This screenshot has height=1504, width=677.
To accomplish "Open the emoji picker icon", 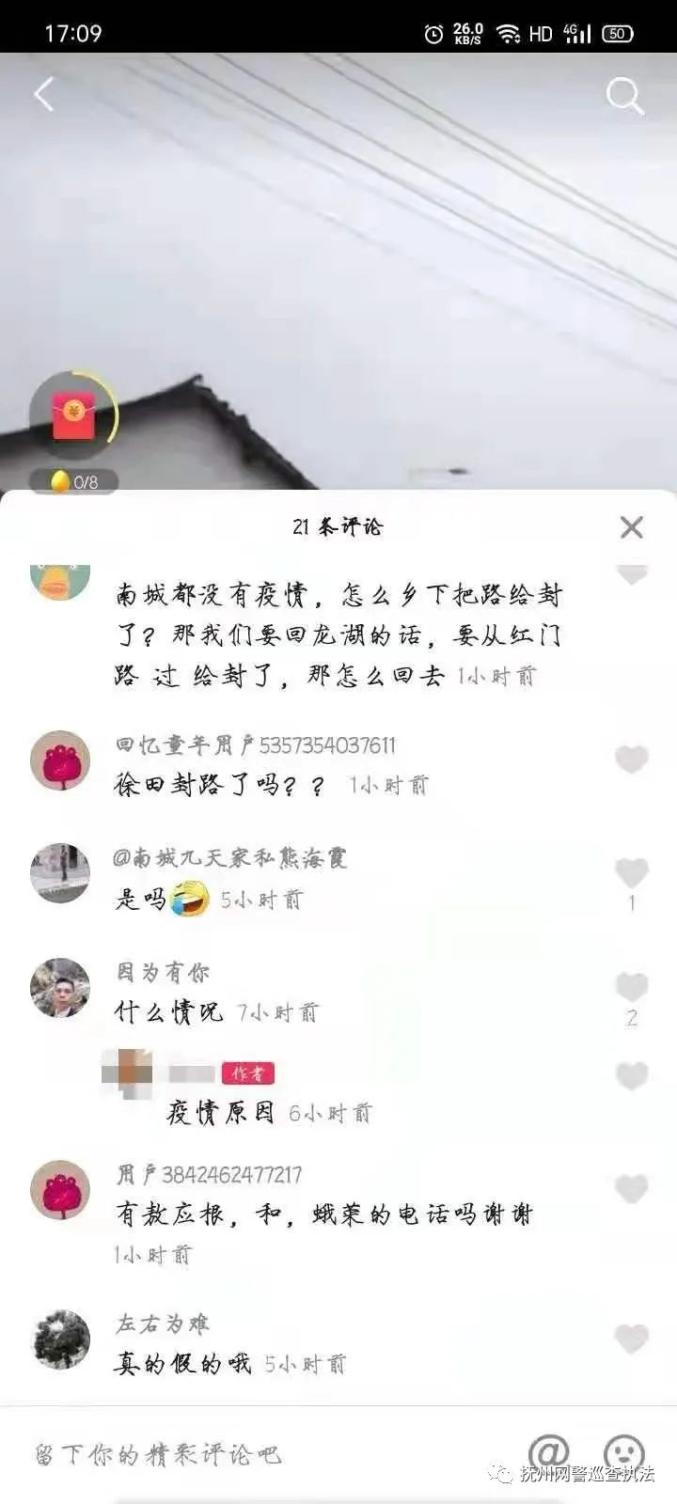I will (x=624, y=1452).
